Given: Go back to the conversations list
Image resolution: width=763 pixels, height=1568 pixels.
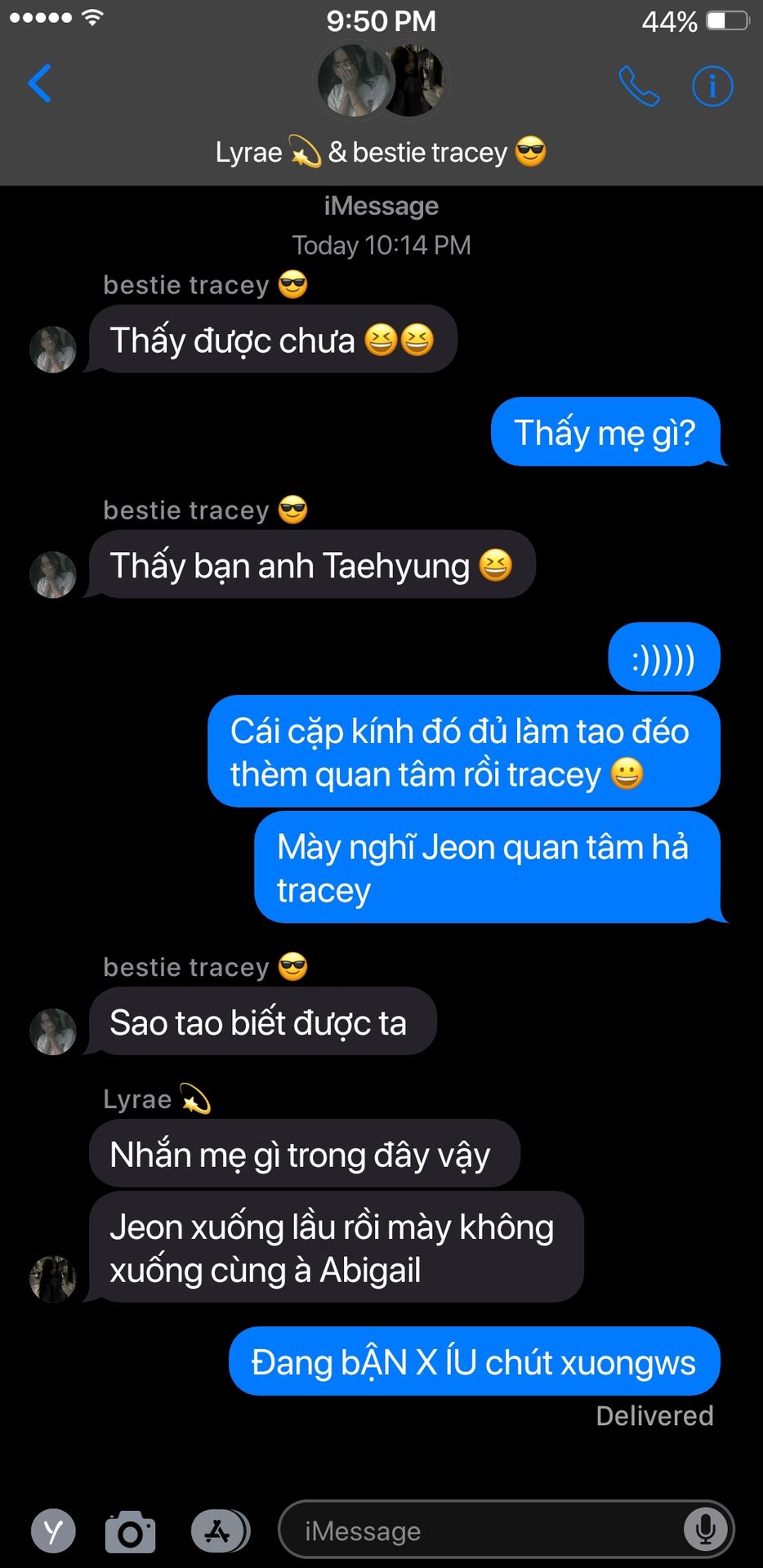Looking at the screenshot, I should pos(39,83).
